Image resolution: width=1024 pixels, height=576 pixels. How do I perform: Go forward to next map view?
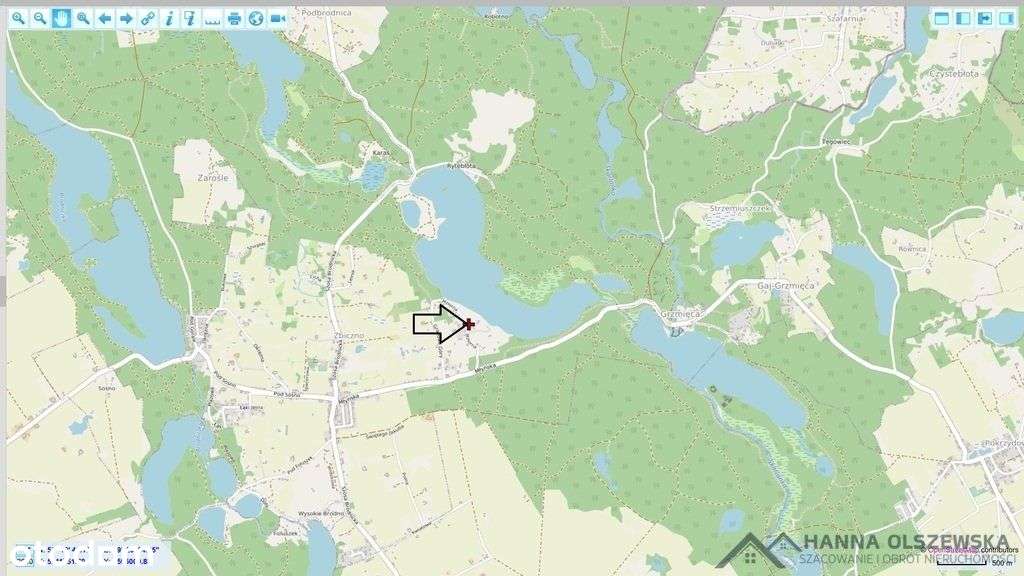tap(126, 18)
